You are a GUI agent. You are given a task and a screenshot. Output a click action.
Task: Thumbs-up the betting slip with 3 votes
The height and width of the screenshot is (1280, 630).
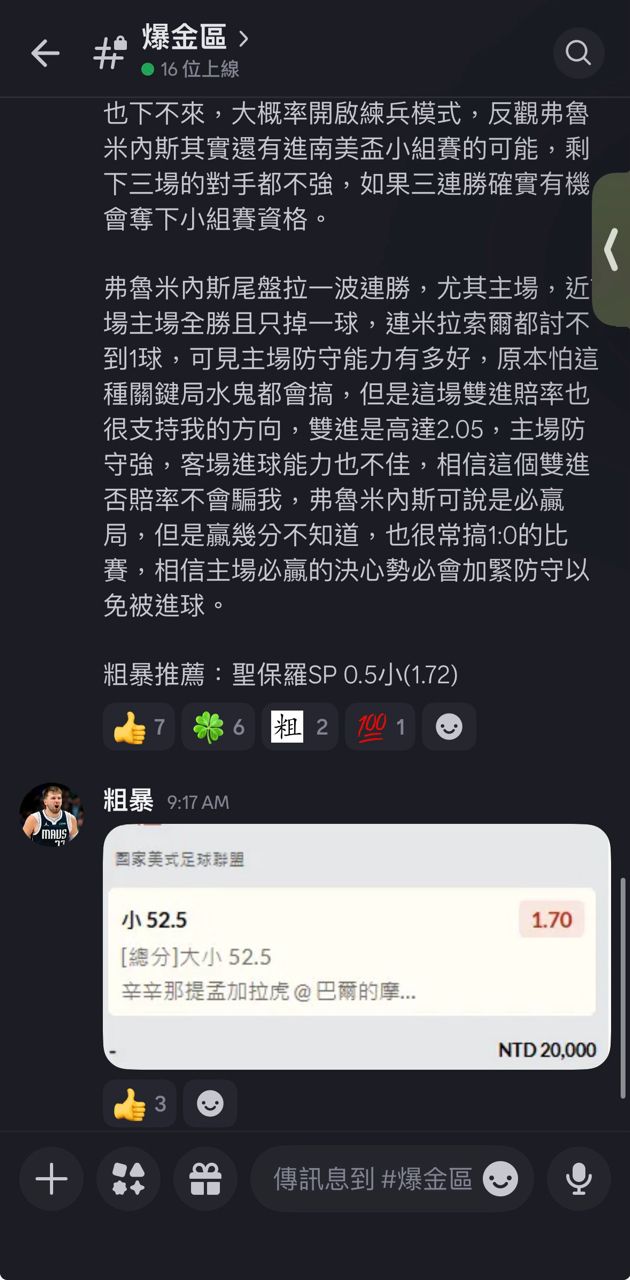[139, 1104]
